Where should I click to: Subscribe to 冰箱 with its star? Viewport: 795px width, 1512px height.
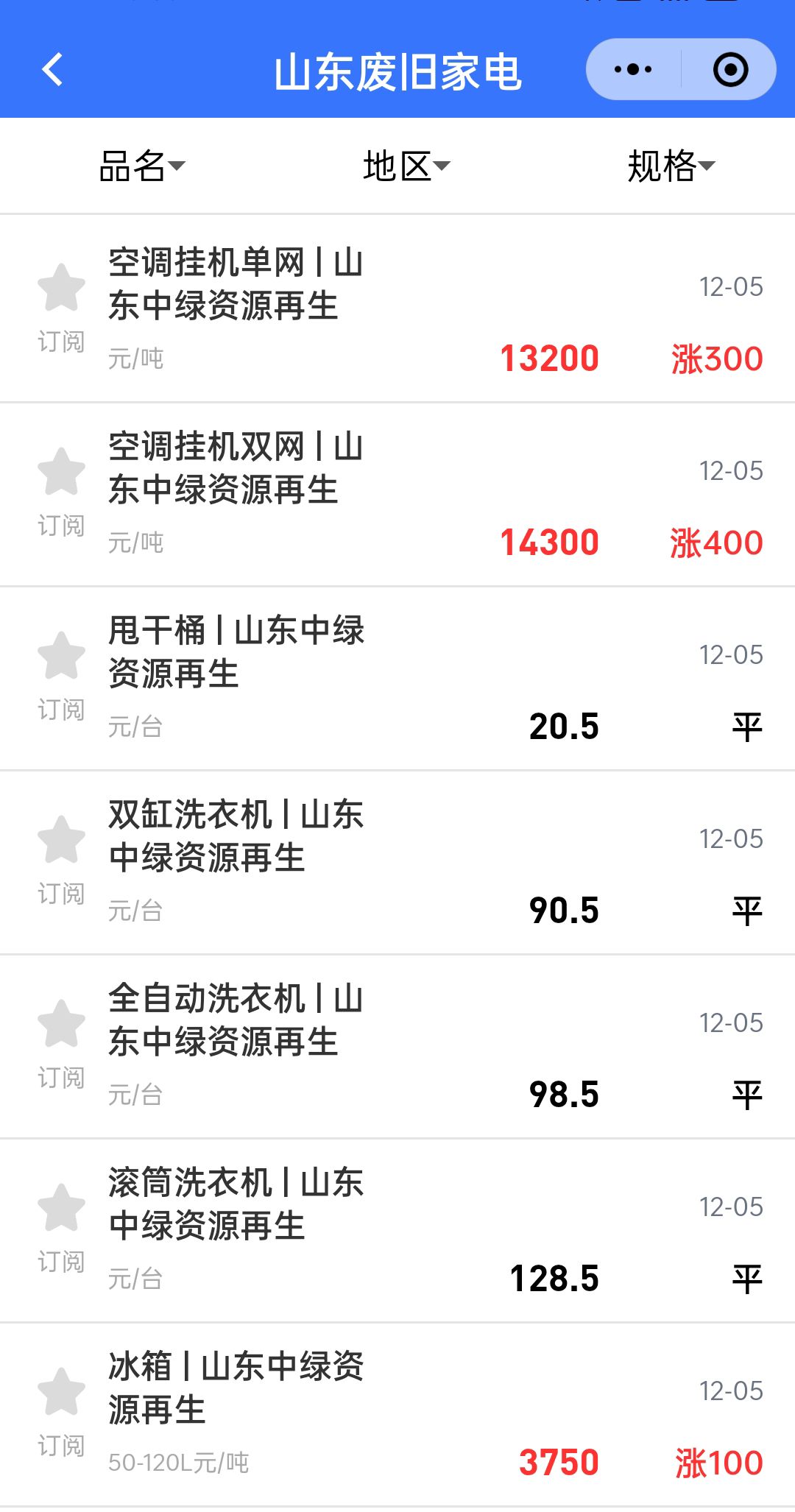click(61, 1392)
